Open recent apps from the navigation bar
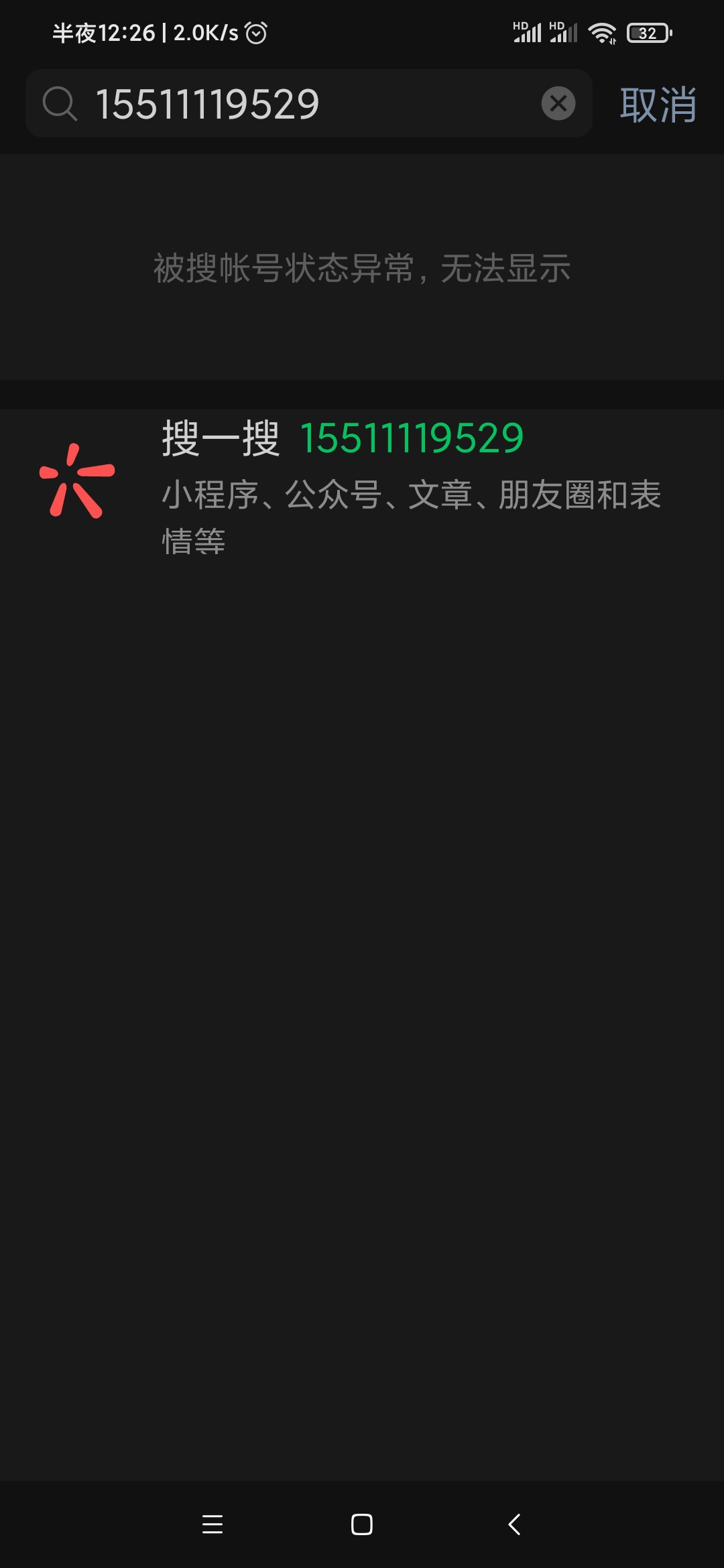The width and height of the screenshot is (724, 1568). tap(212, 1524)
